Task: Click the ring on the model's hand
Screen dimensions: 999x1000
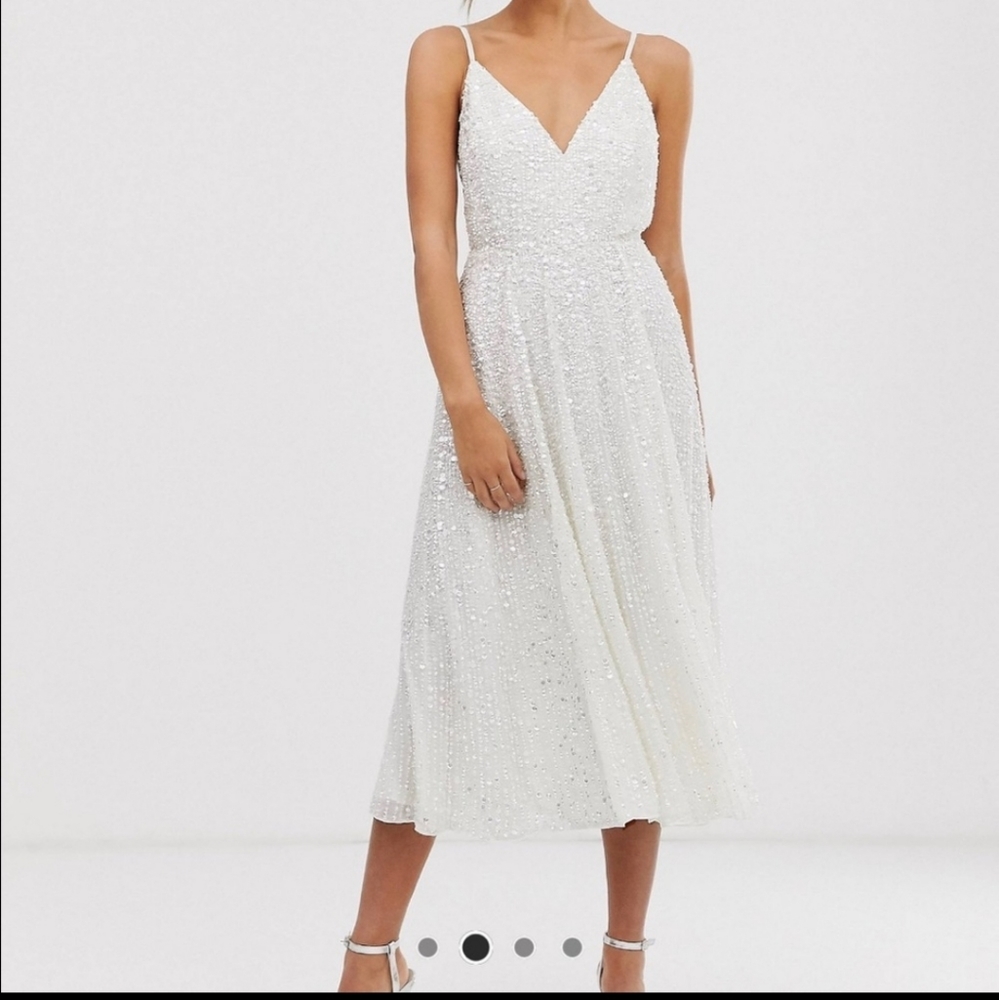Action: pos(494,485)
